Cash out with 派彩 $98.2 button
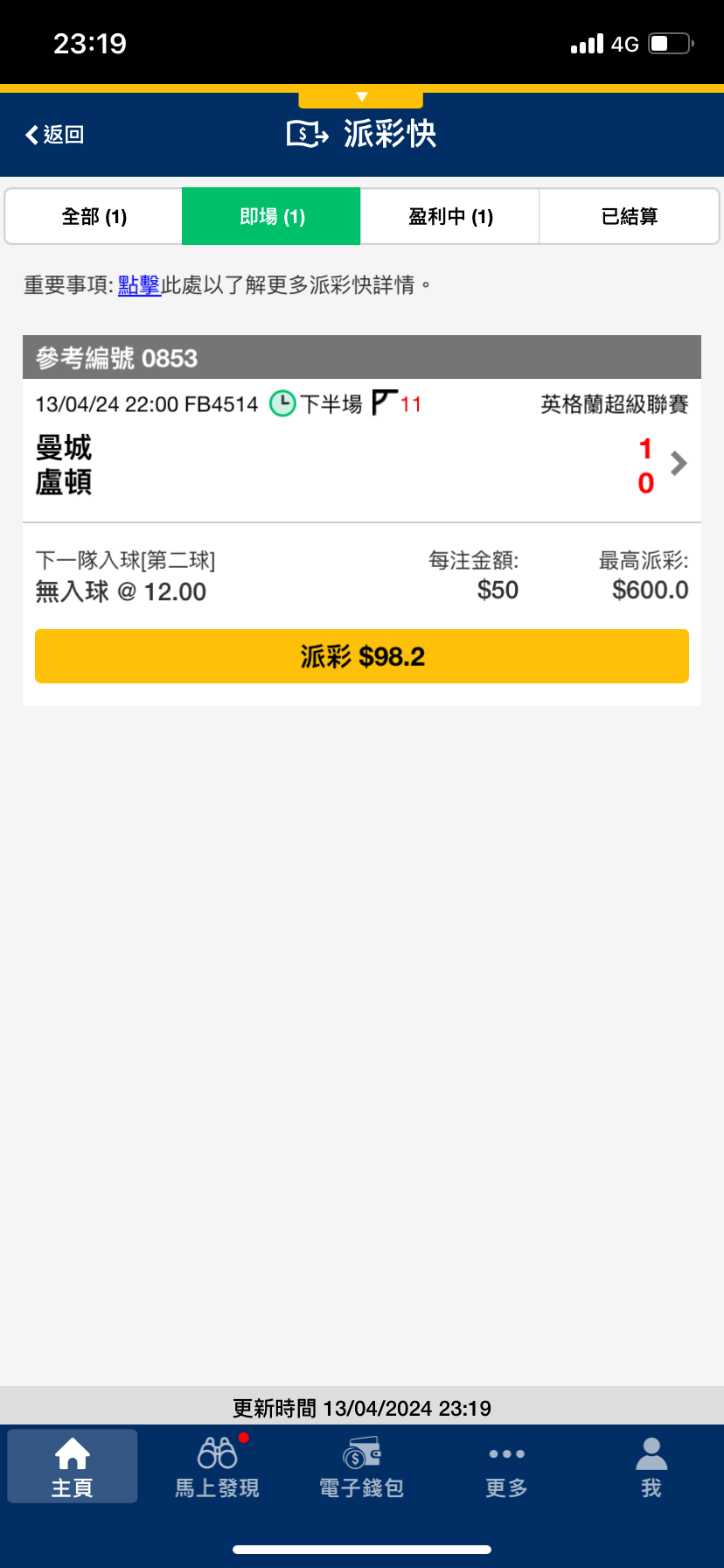 point(362,656)
